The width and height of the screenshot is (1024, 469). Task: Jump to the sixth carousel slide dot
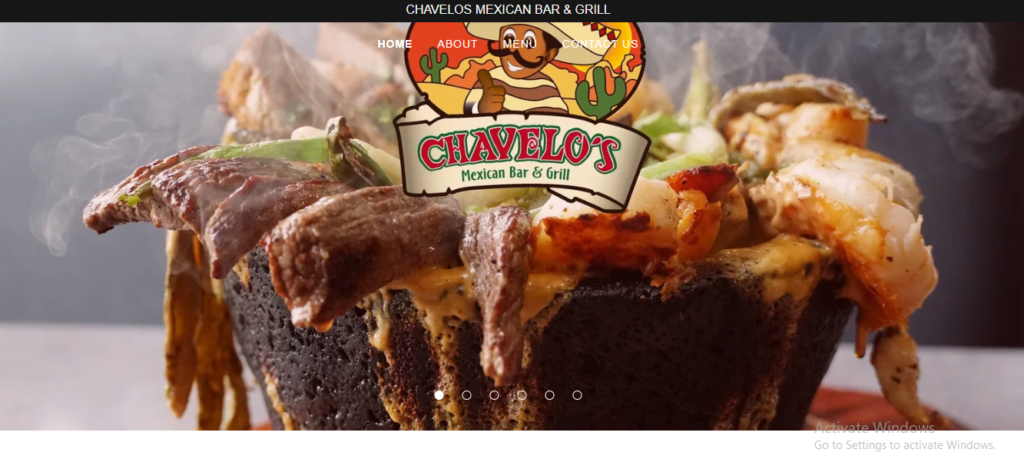(x=577, y=395)
